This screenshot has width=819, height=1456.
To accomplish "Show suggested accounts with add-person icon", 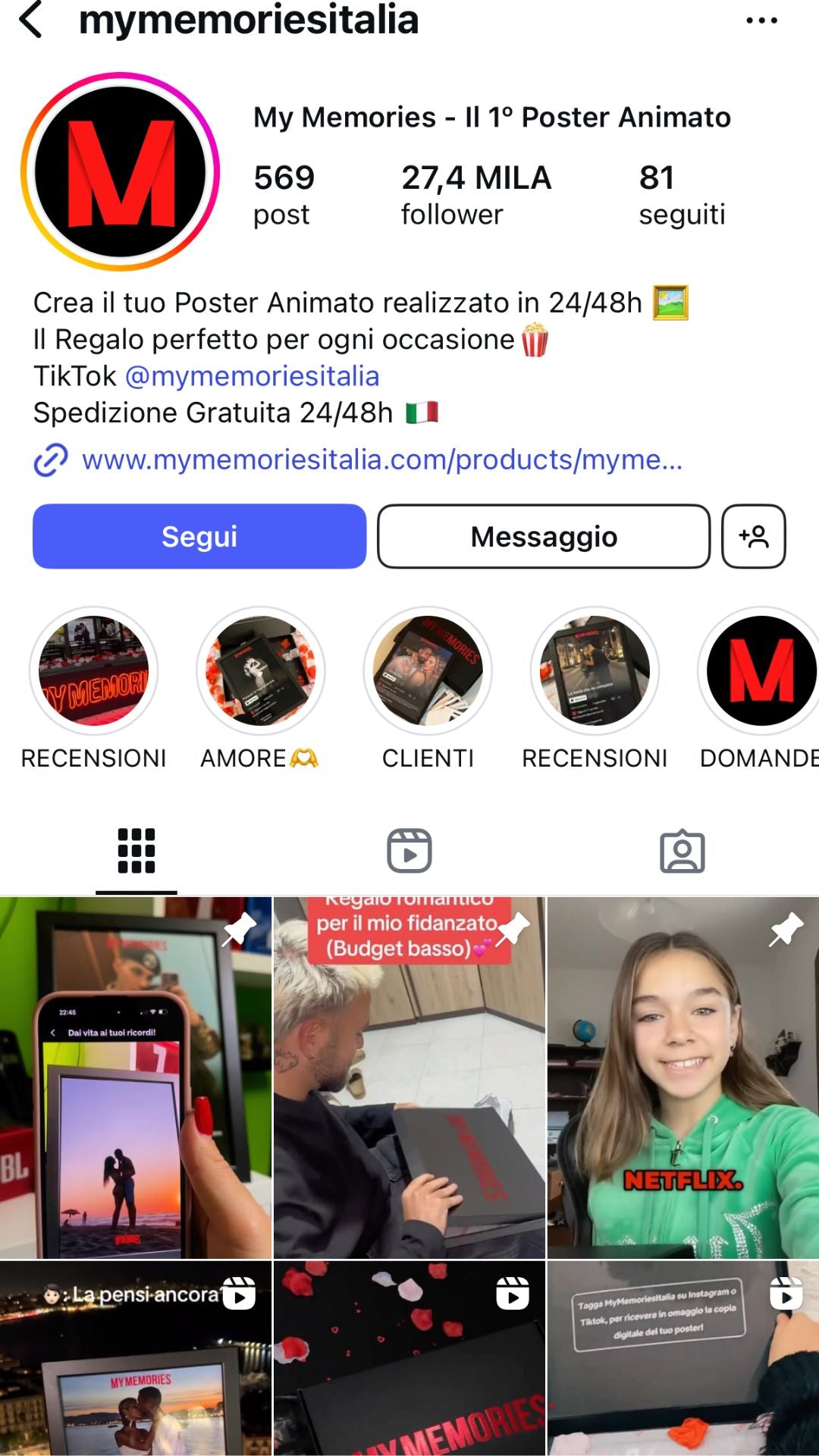I will tap(753, 536).
